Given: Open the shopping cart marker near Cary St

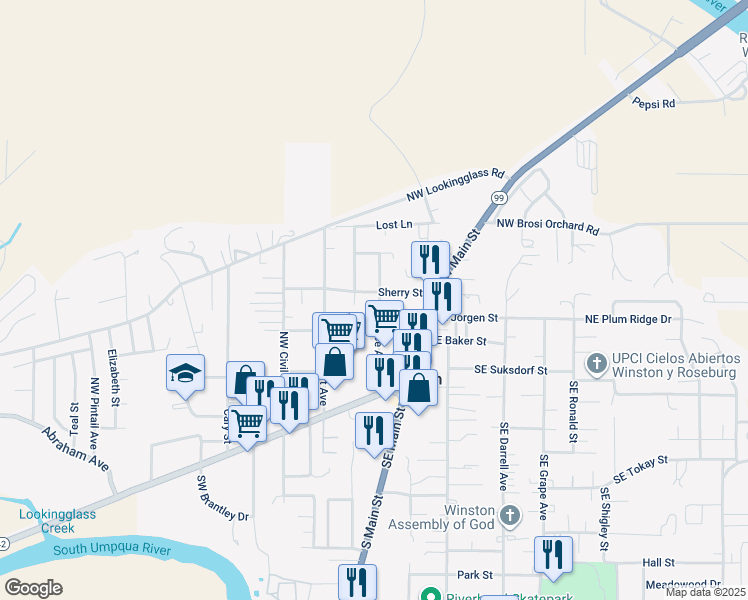Looking at the screenshot, I should coord(246,424).
